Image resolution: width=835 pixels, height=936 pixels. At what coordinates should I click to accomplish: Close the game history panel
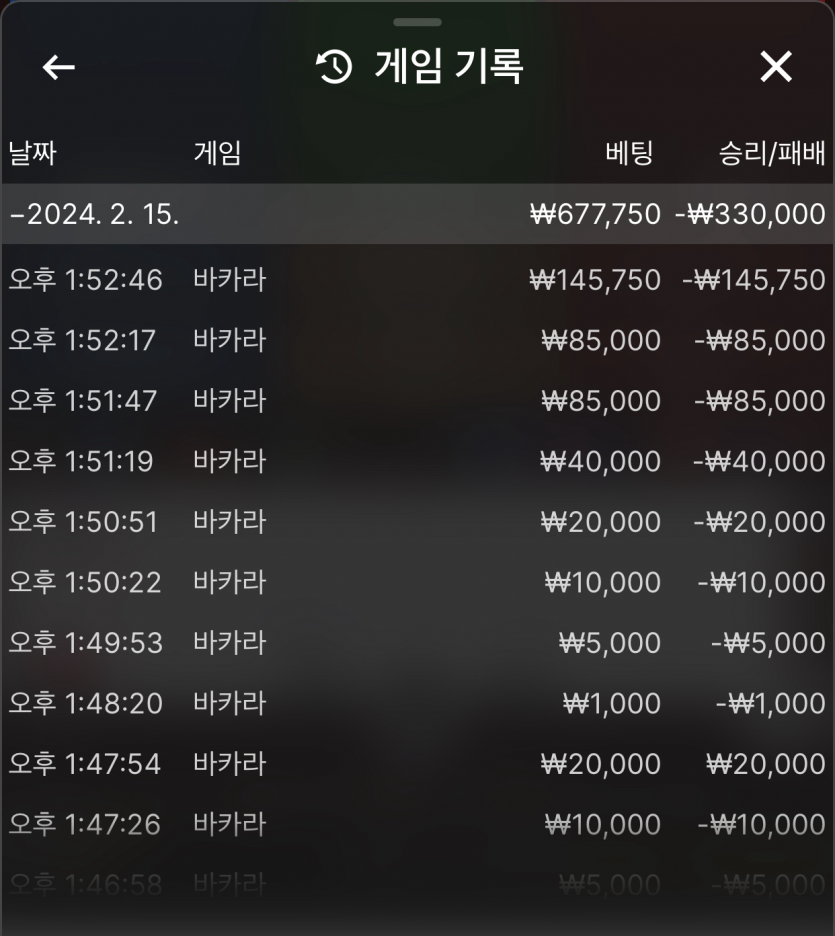(775, 67)
